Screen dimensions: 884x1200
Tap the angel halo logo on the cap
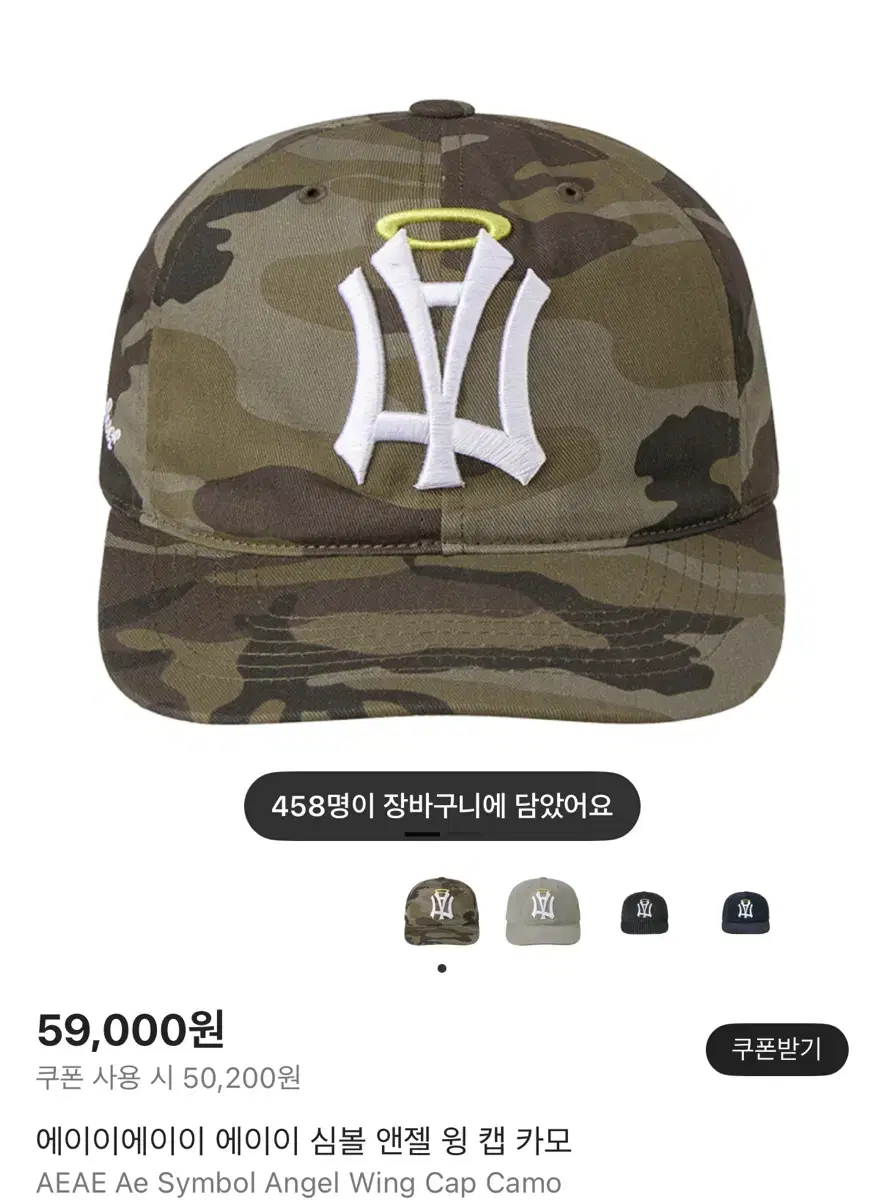click(442, 230)
